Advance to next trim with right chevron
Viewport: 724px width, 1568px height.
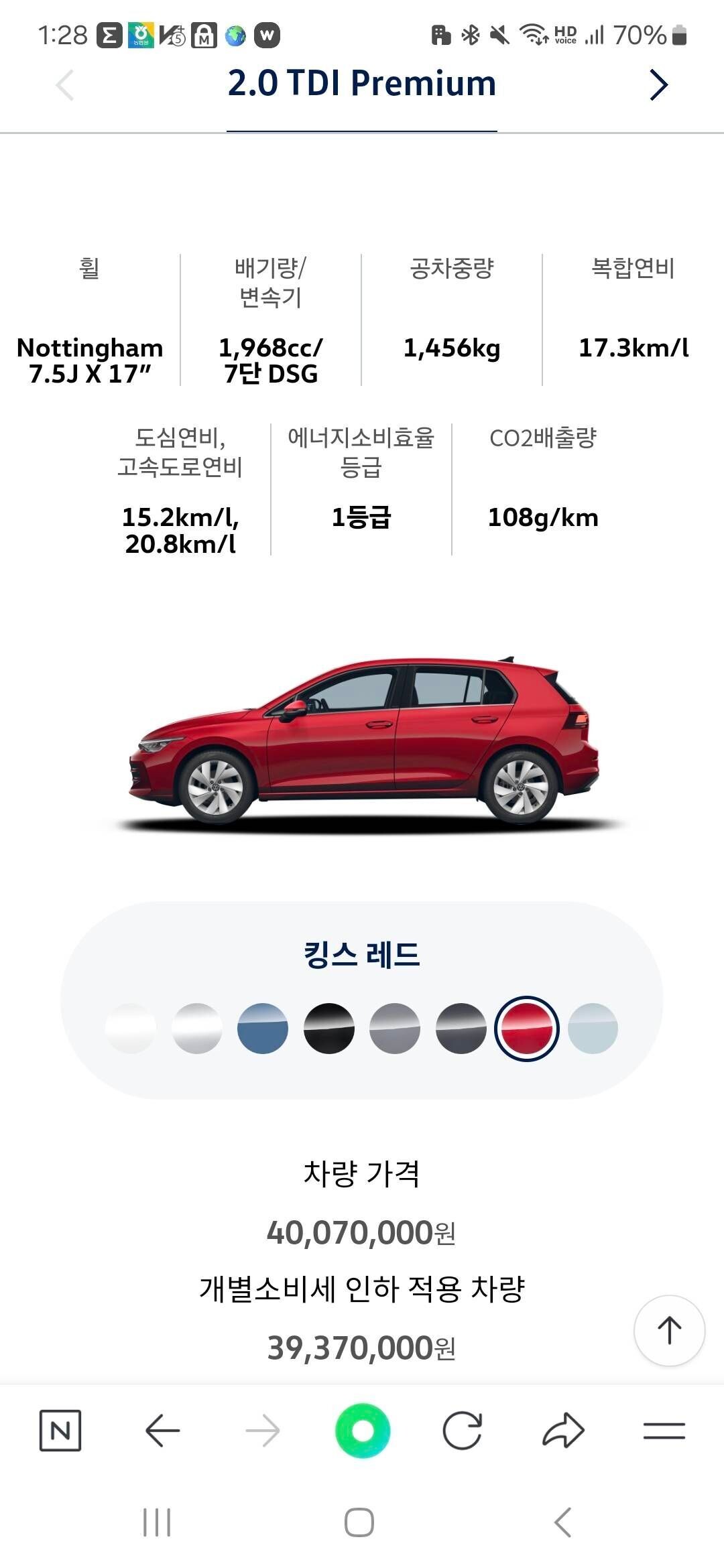(x=660, y=84)
